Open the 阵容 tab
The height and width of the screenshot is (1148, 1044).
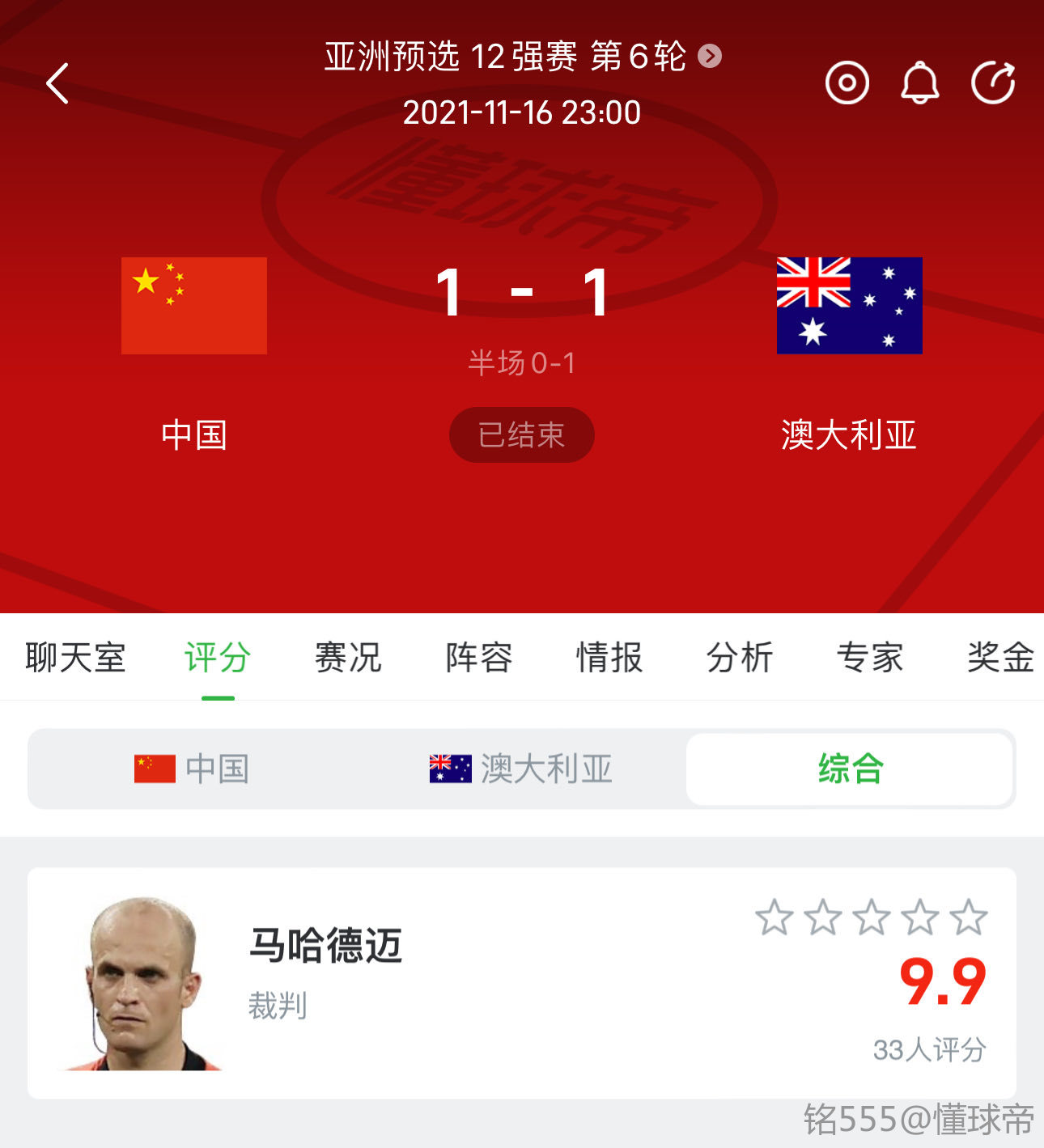point(478,657)
